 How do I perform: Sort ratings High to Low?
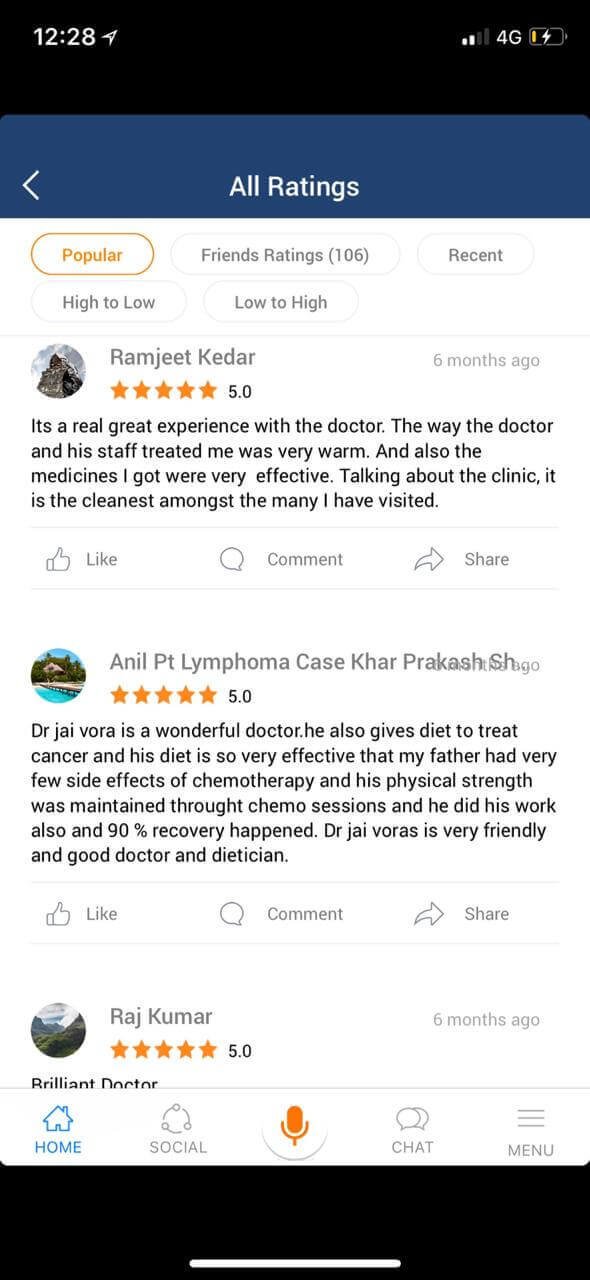[109, 302]
